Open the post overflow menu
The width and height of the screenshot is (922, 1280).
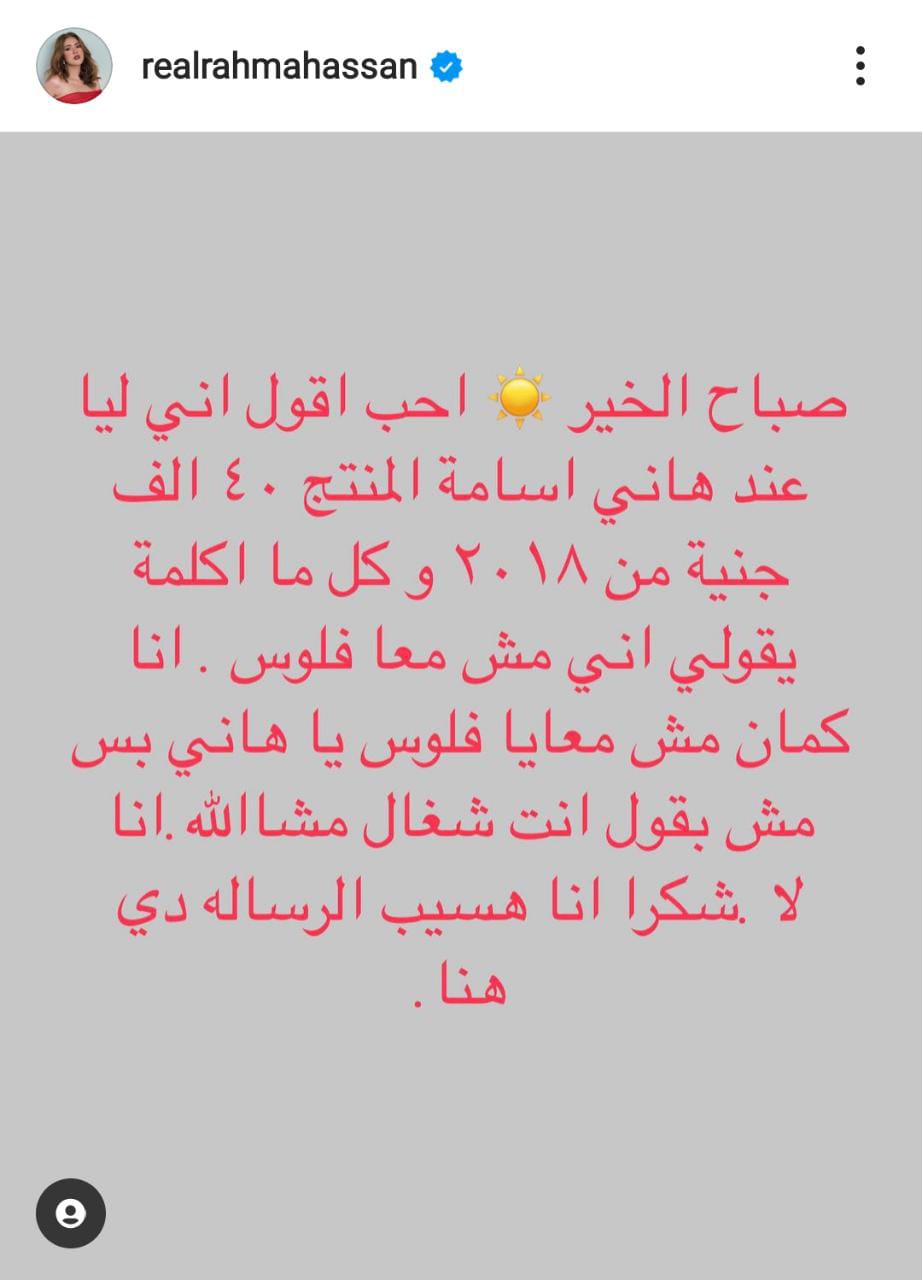pos(860,66)
